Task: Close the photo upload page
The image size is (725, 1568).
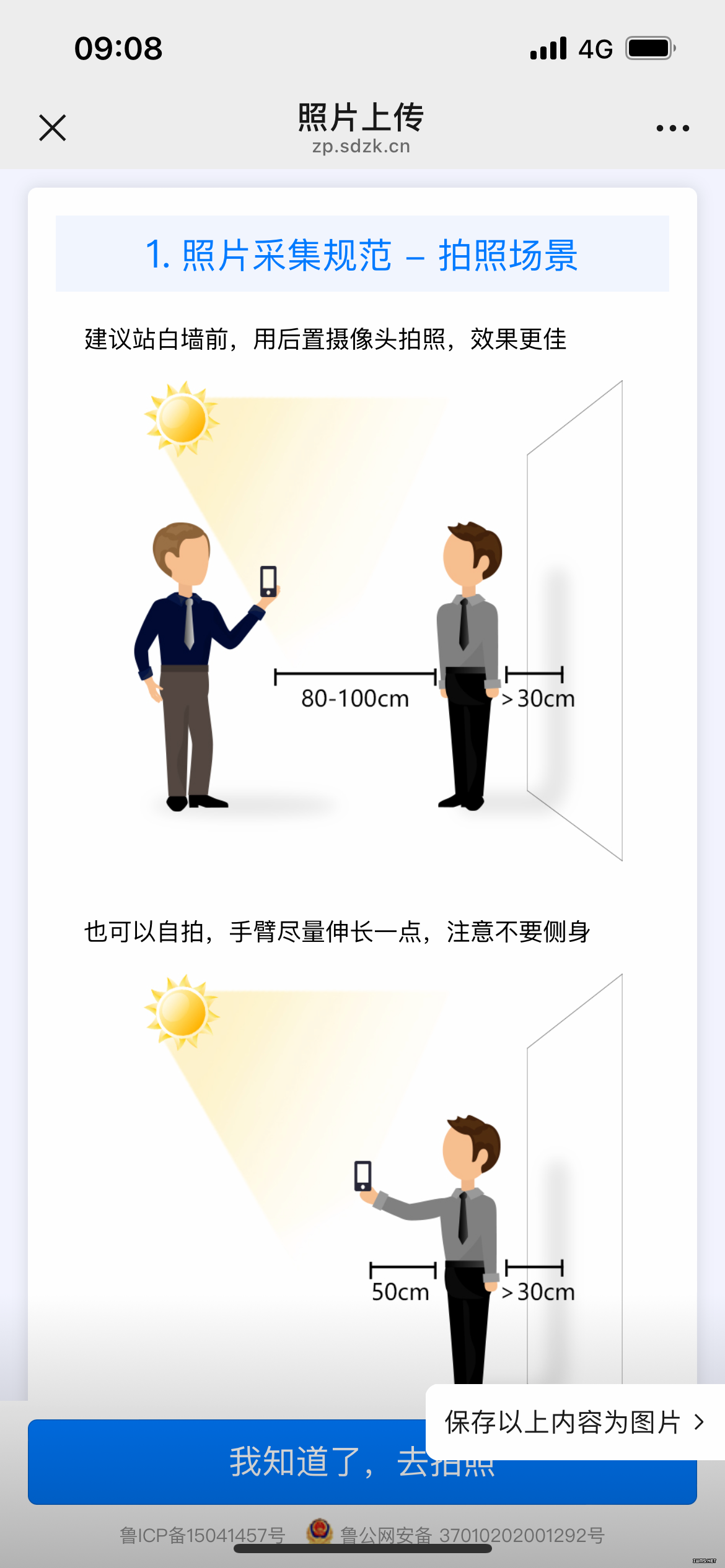Action: 53,128
